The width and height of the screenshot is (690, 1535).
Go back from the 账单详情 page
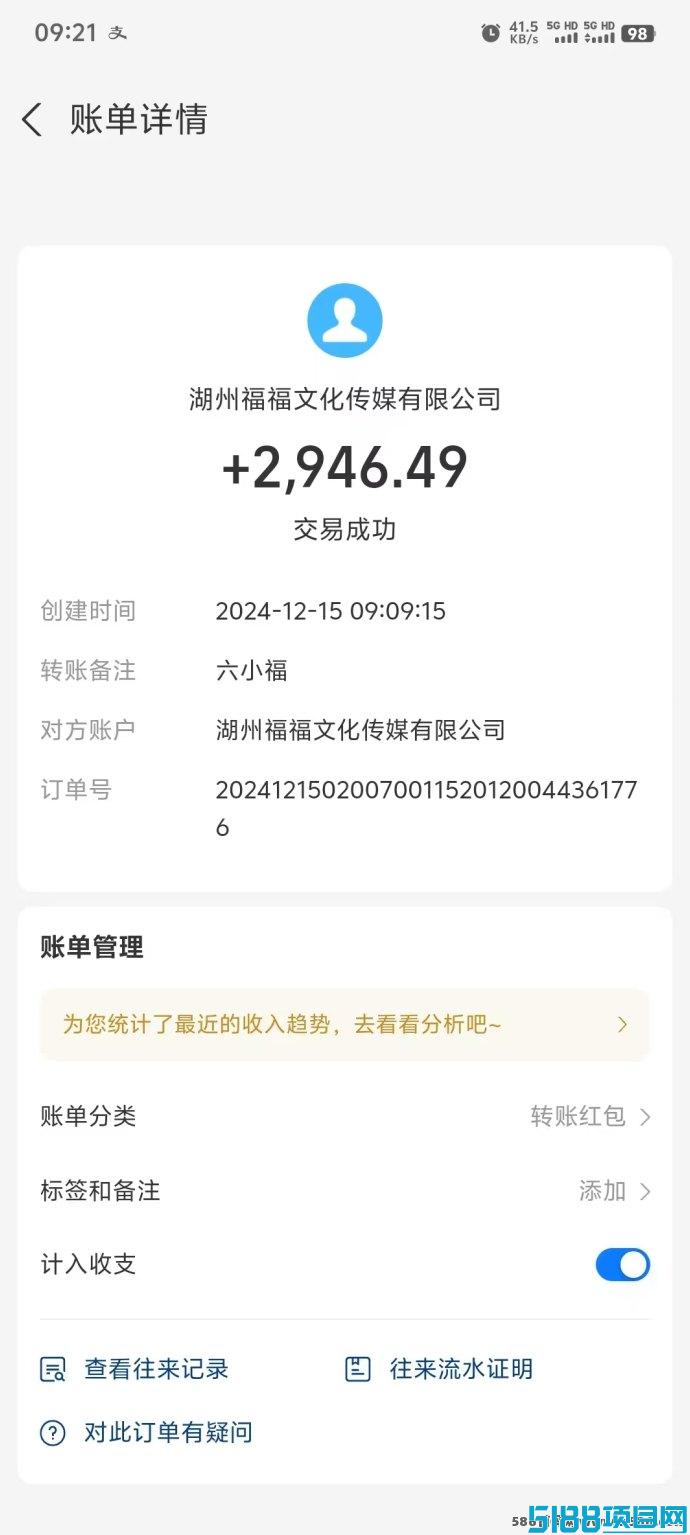click(32, 120)
